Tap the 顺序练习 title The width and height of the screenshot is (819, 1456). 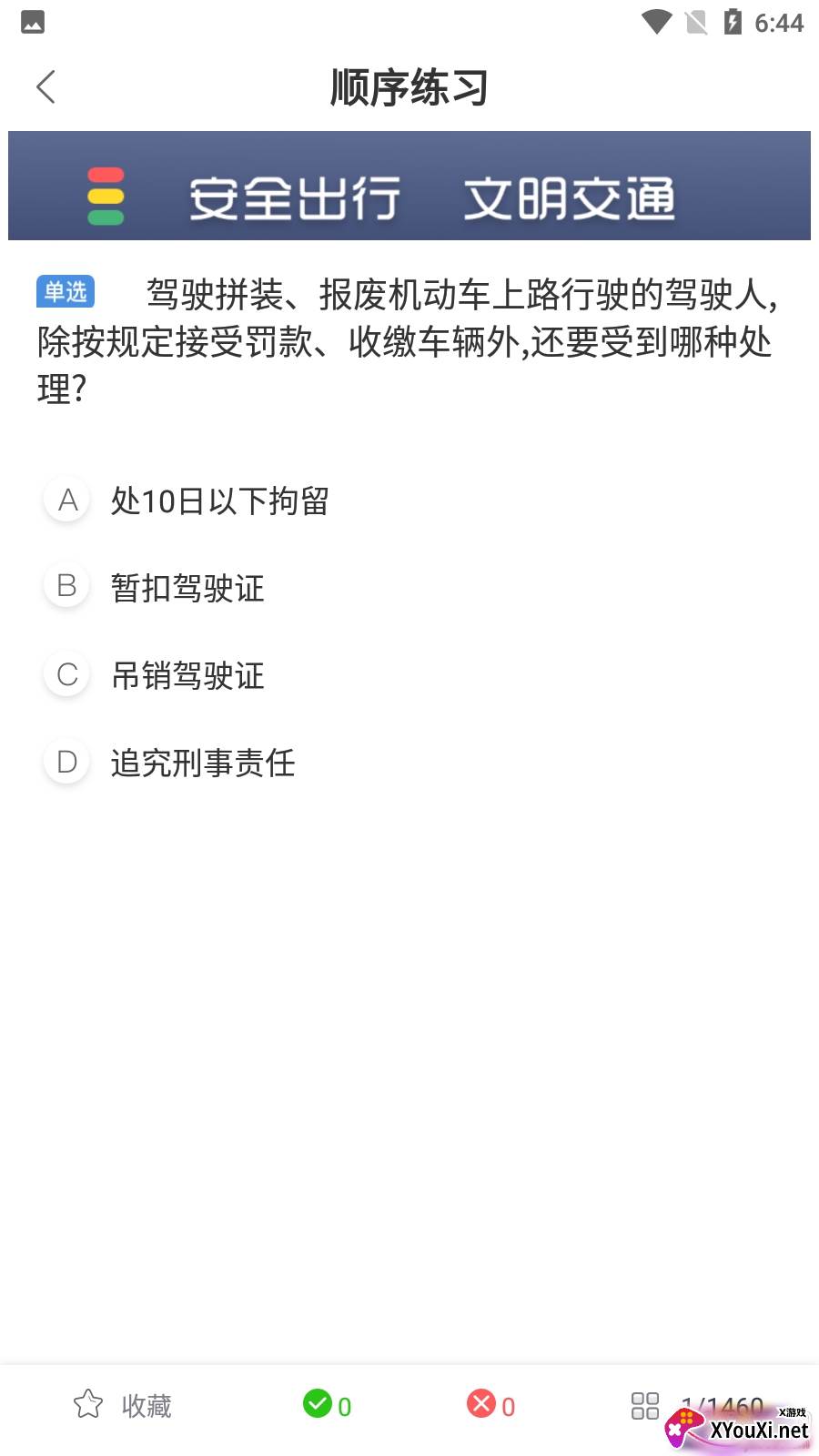(409, 86)
